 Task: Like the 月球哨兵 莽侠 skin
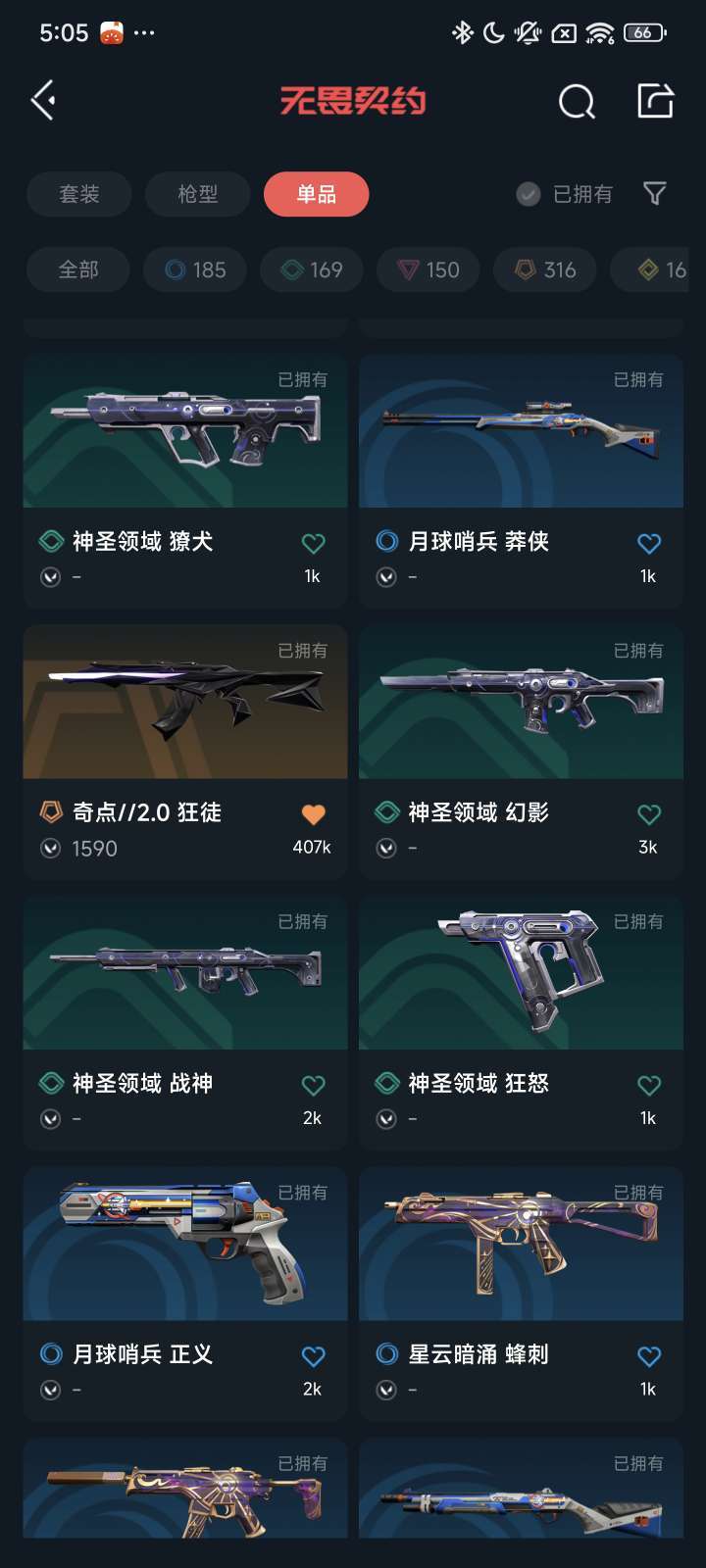click(648, 543)
